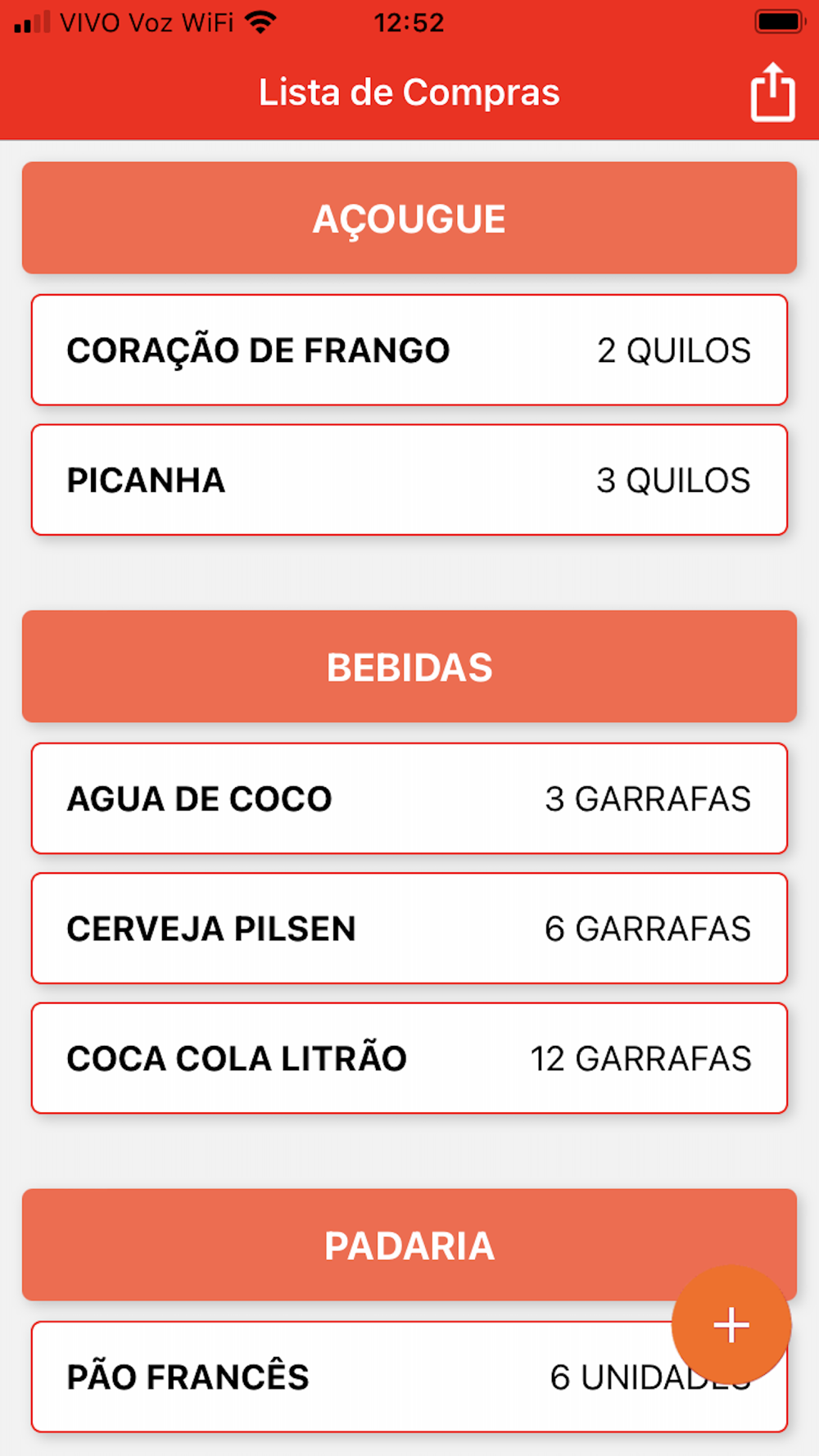Share the shopping list
819x1456 pixels.
pyautogui.click(x=772, y=93)
